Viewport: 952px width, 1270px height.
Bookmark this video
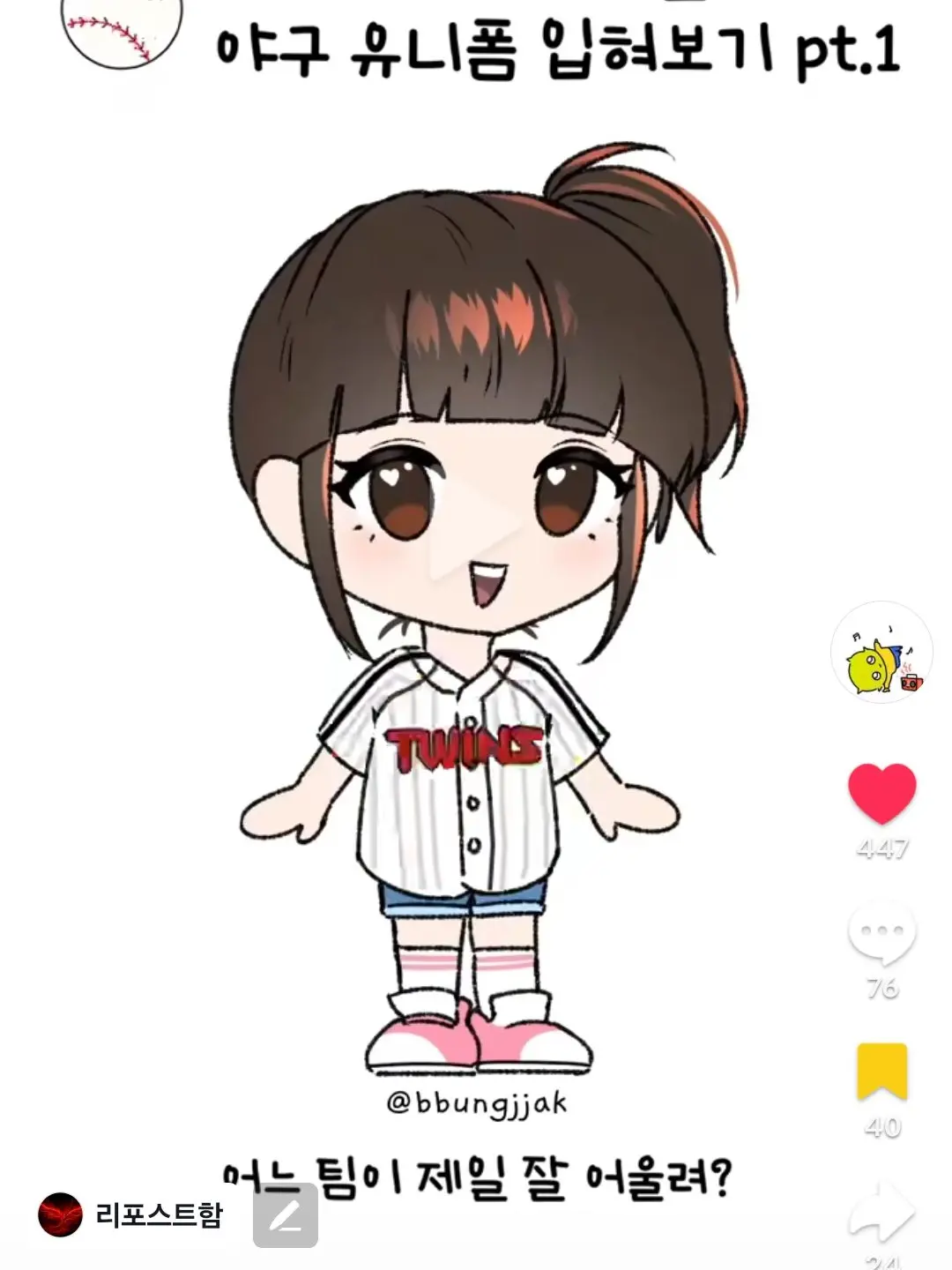click(x=881, y=1072)
